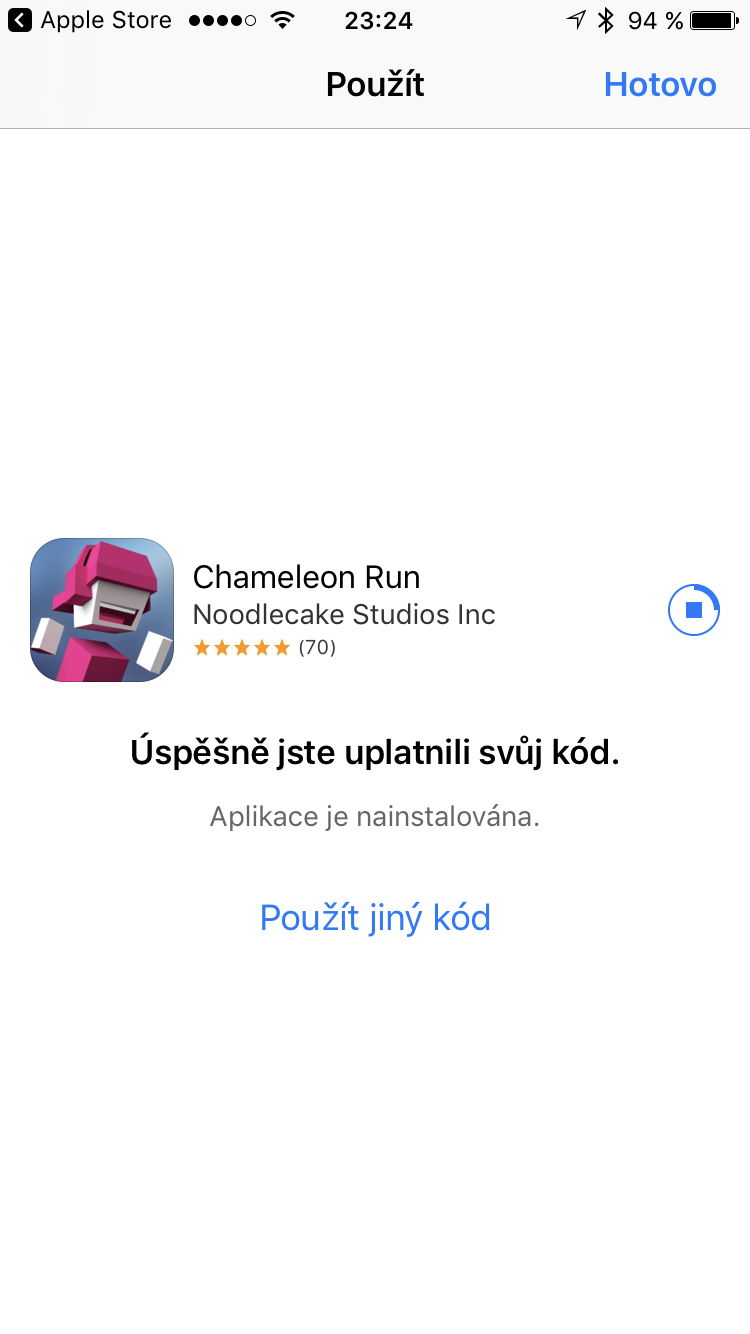Tap Použít jiný kód link
Screen dimensions: 750x1334
tap(375, 917)
